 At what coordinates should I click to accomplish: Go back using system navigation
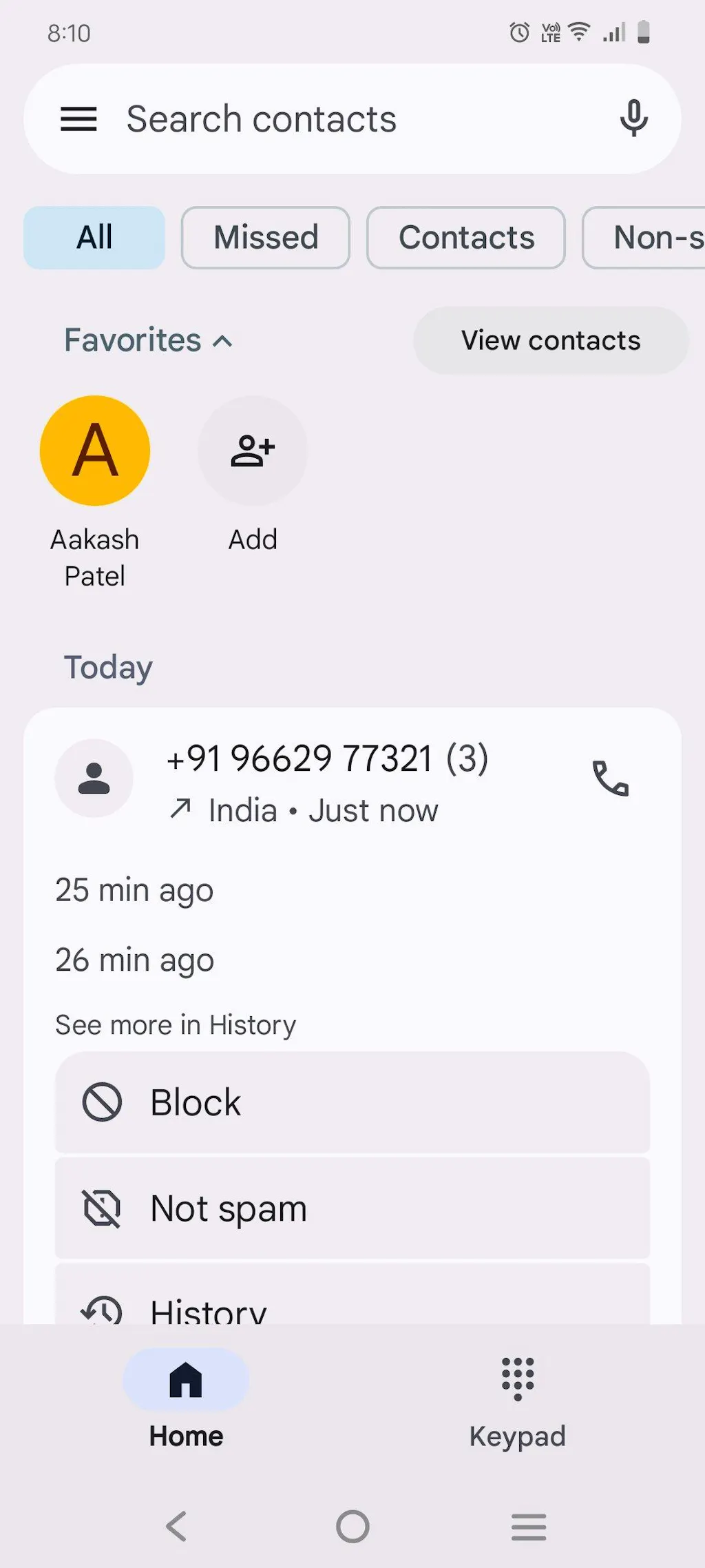point(176,1526)
